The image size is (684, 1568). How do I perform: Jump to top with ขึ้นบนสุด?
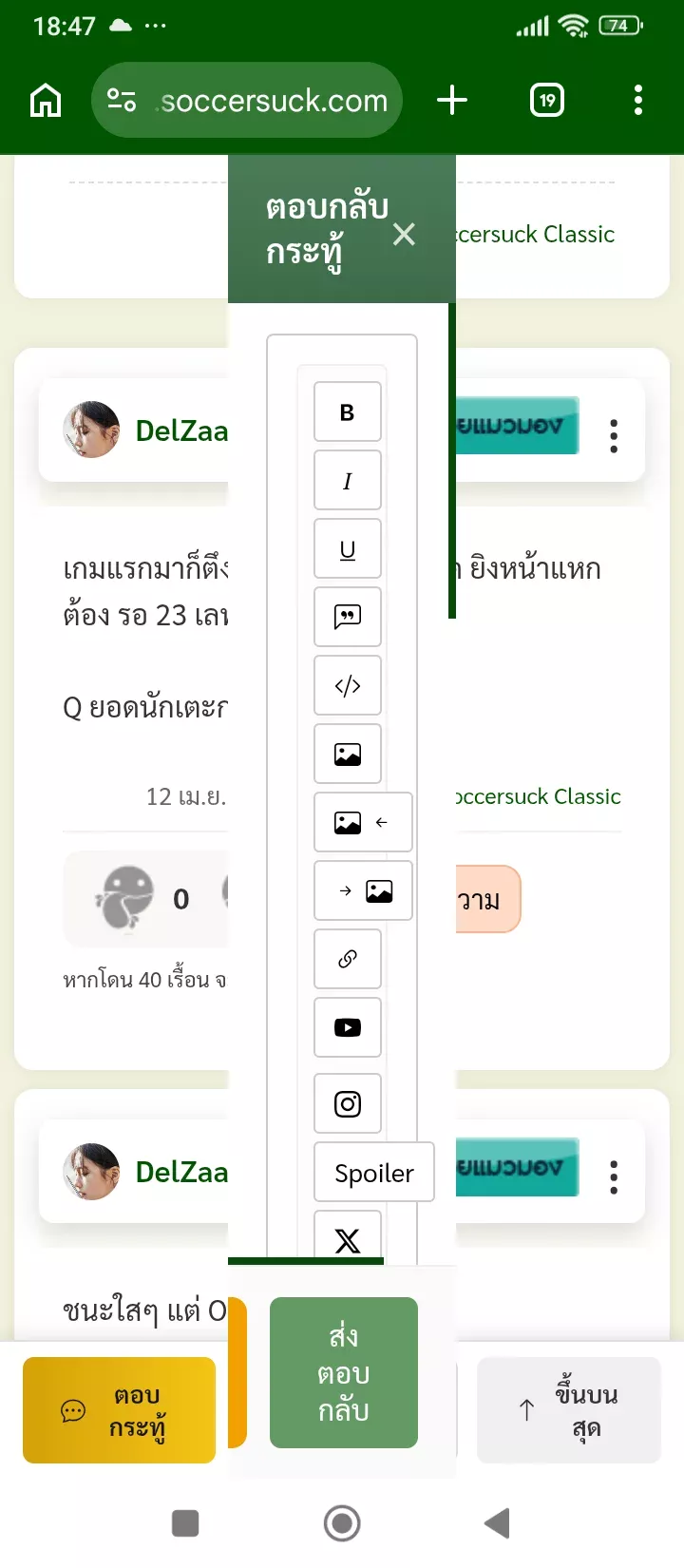point(568,1410)
